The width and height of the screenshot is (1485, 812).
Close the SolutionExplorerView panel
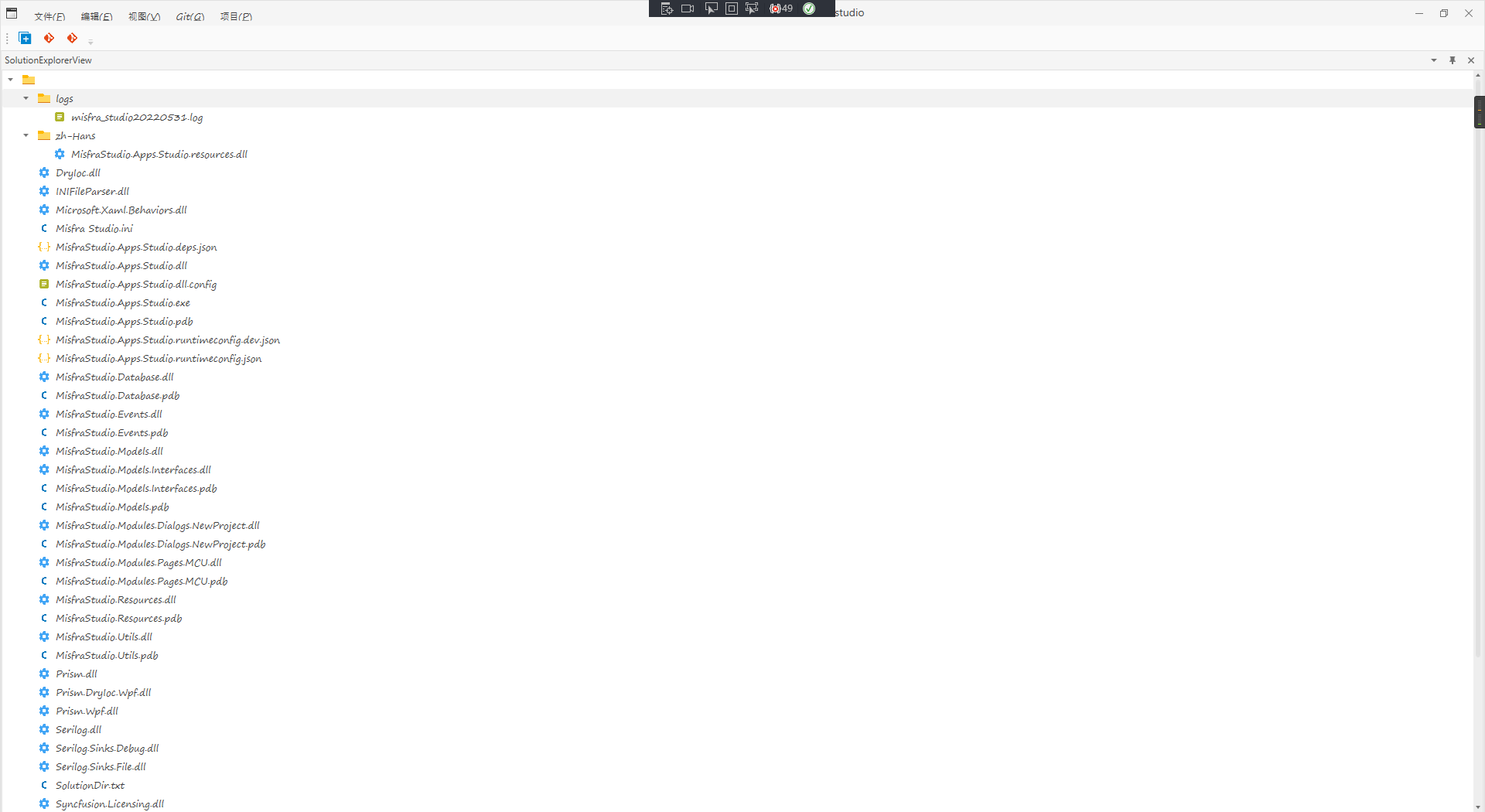[x=1471, y=60]
